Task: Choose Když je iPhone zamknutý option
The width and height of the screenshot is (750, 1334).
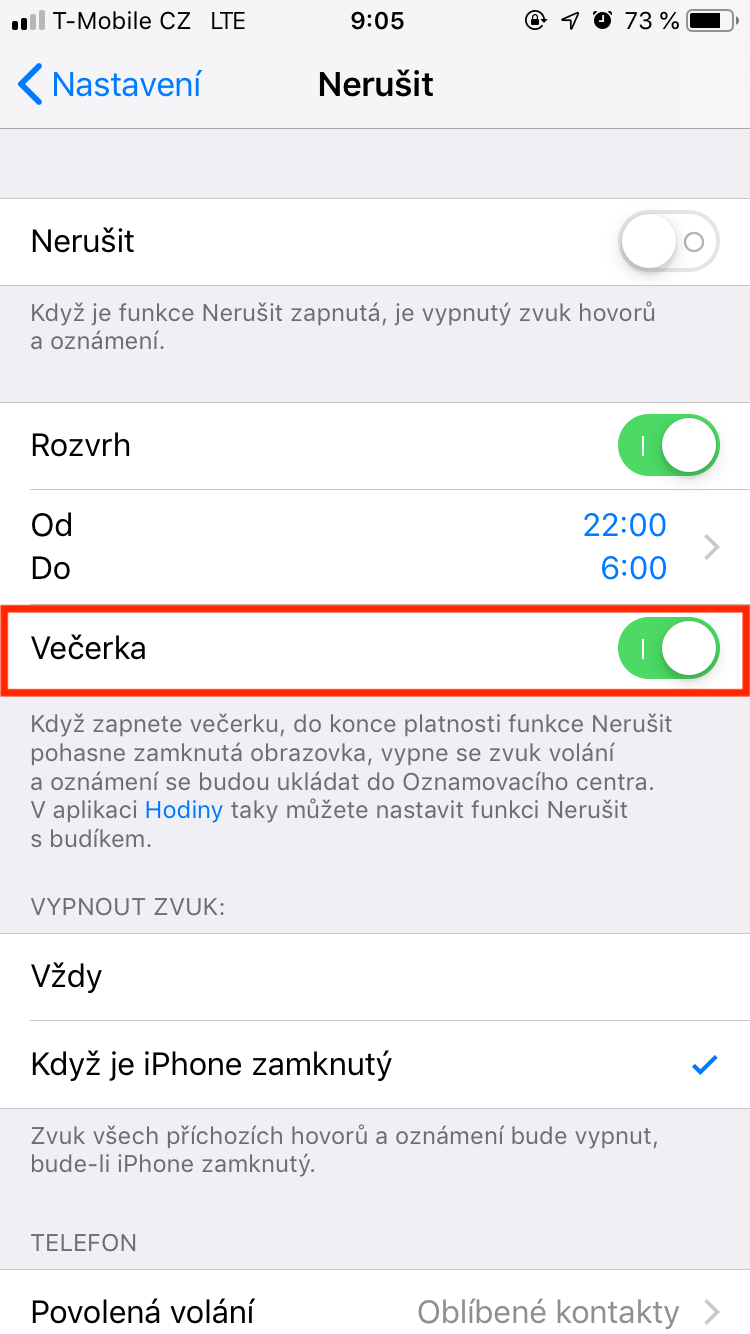Action: [x=375, y=1064]
